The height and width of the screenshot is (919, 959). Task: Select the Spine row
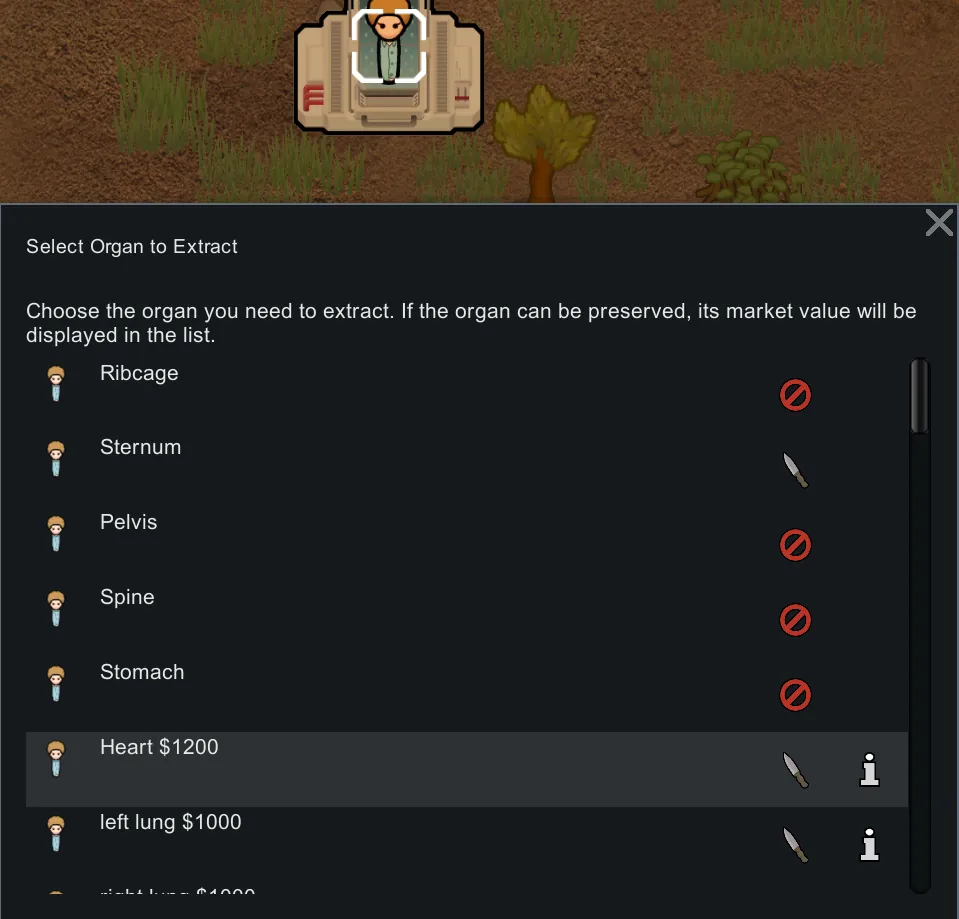click(x=127, y=598)
